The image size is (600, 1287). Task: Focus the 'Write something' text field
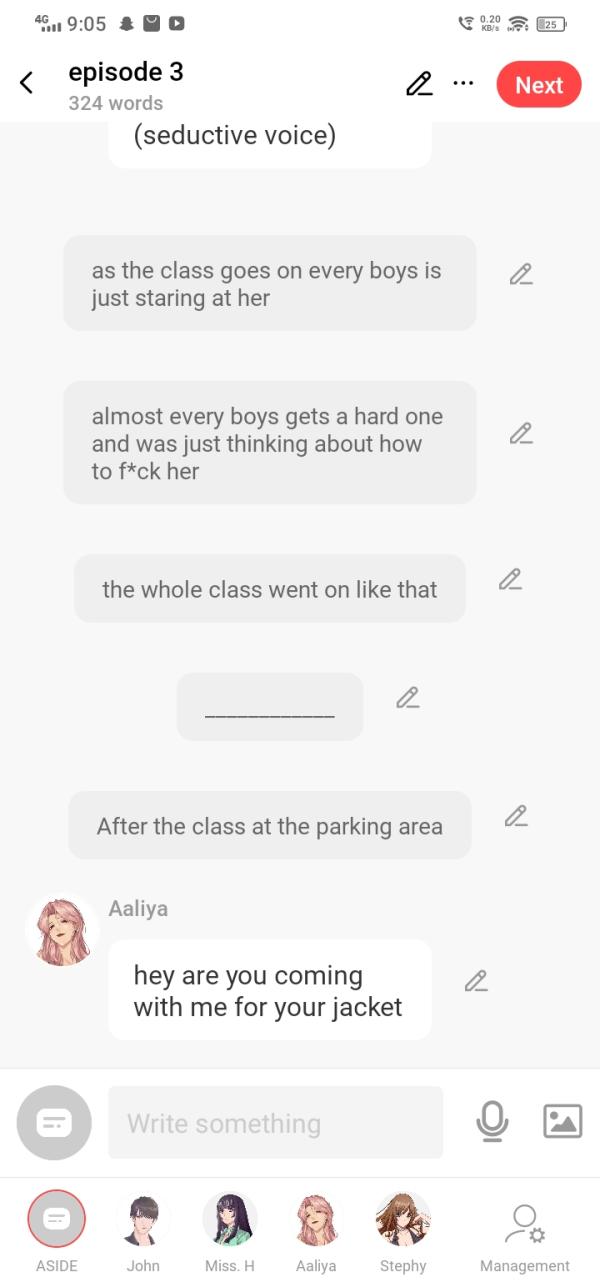(x=275, y=1123)
